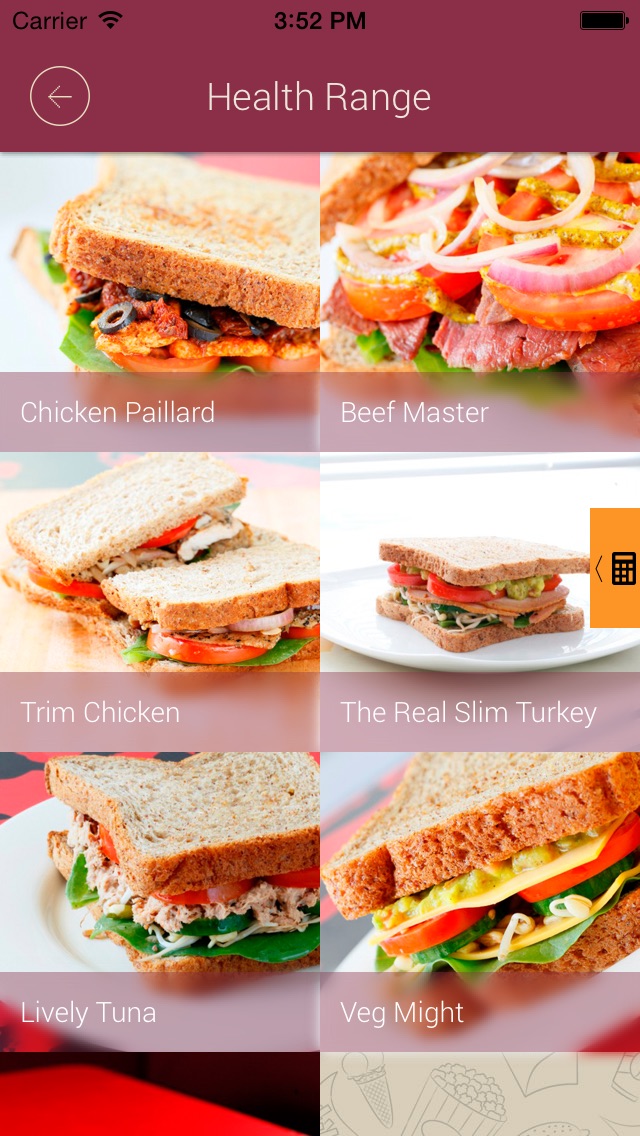Open the Chicken Paillard sandwich tile
This screenshot has width=640, height=1136.
159,302
